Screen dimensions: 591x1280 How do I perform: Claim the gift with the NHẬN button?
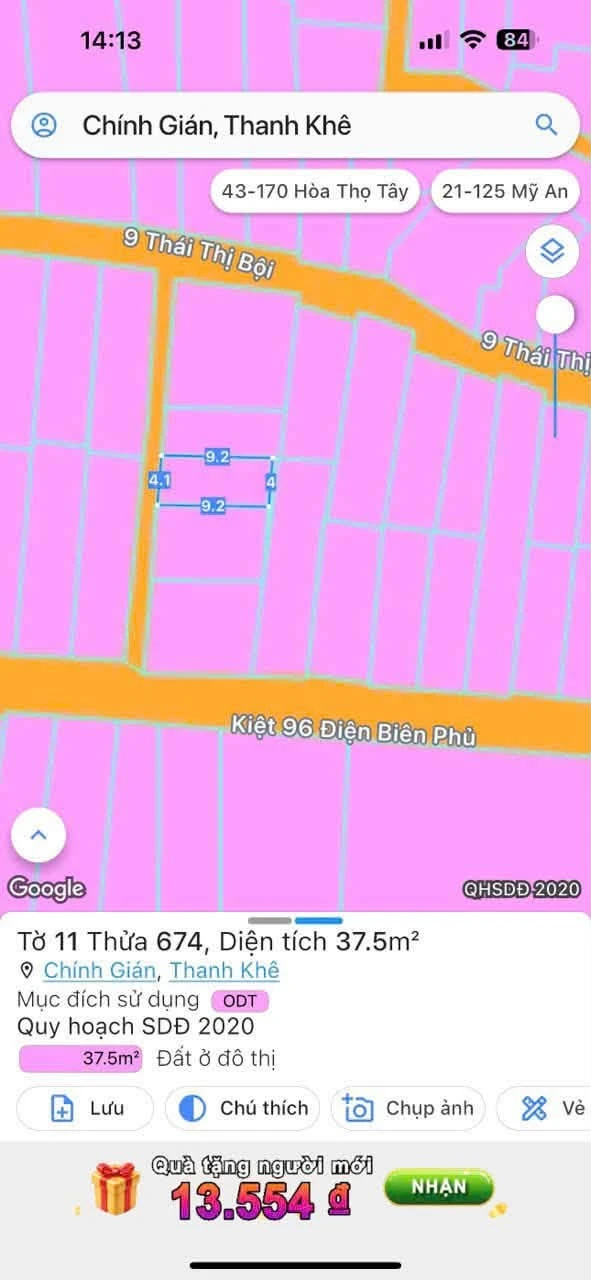[439, 1187]
